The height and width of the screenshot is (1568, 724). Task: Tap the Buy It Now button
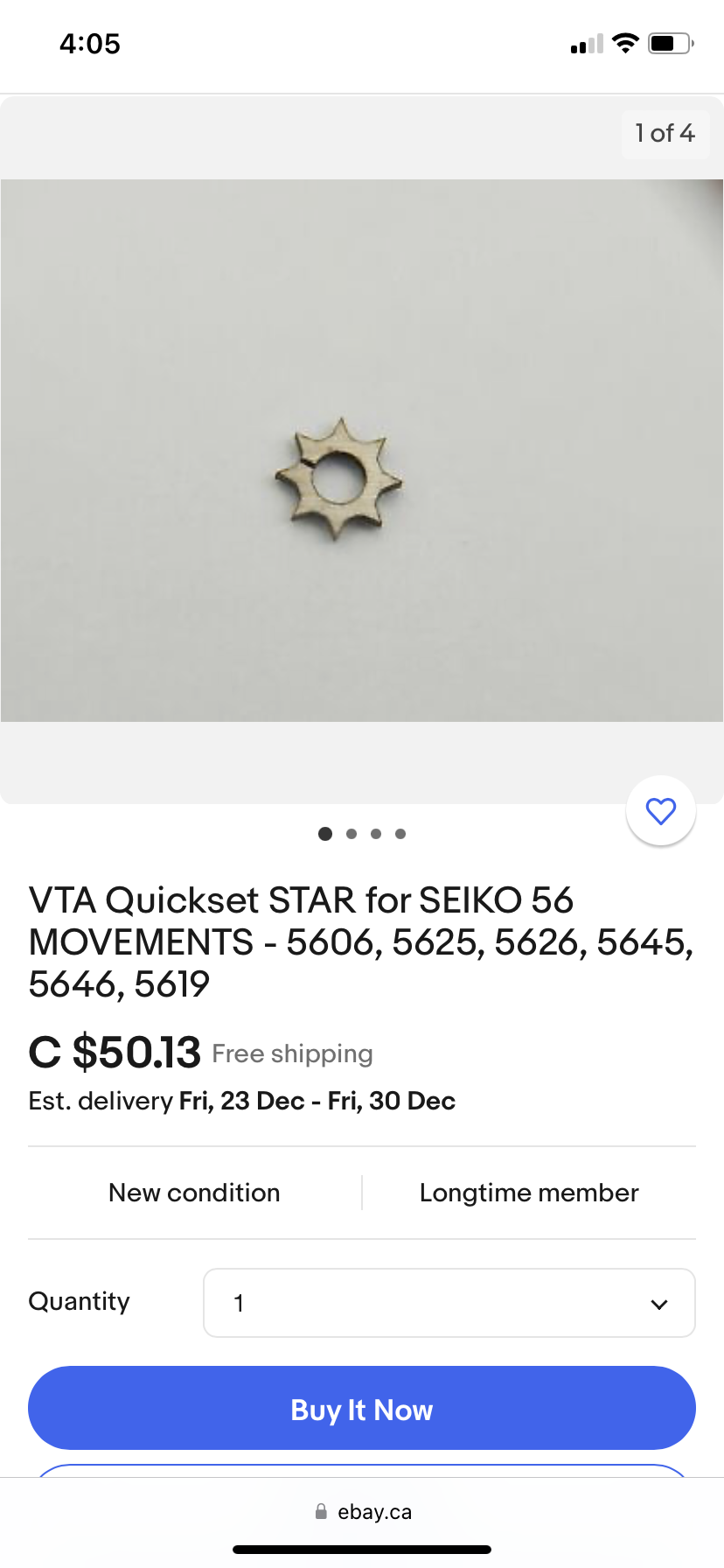(x=361, y=1409)
